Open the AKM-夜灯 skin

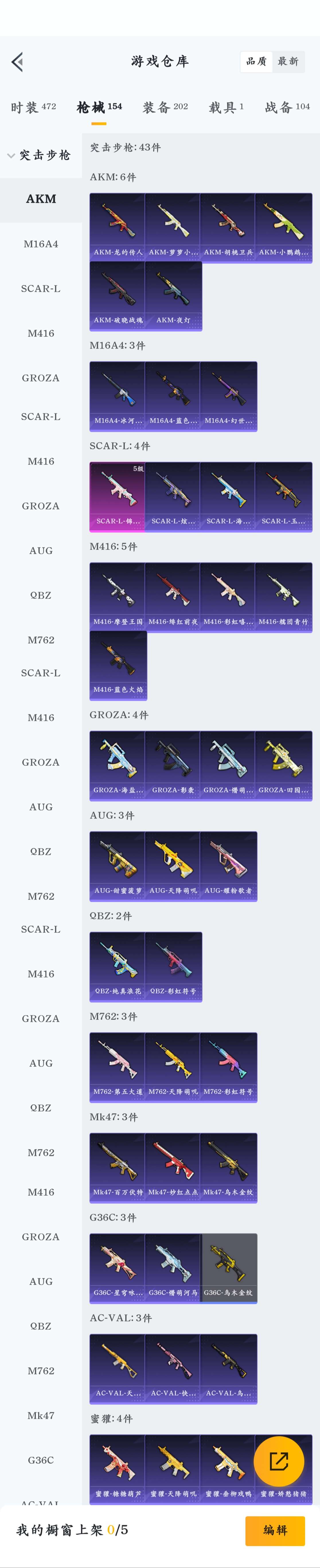[x=173, y=295]
